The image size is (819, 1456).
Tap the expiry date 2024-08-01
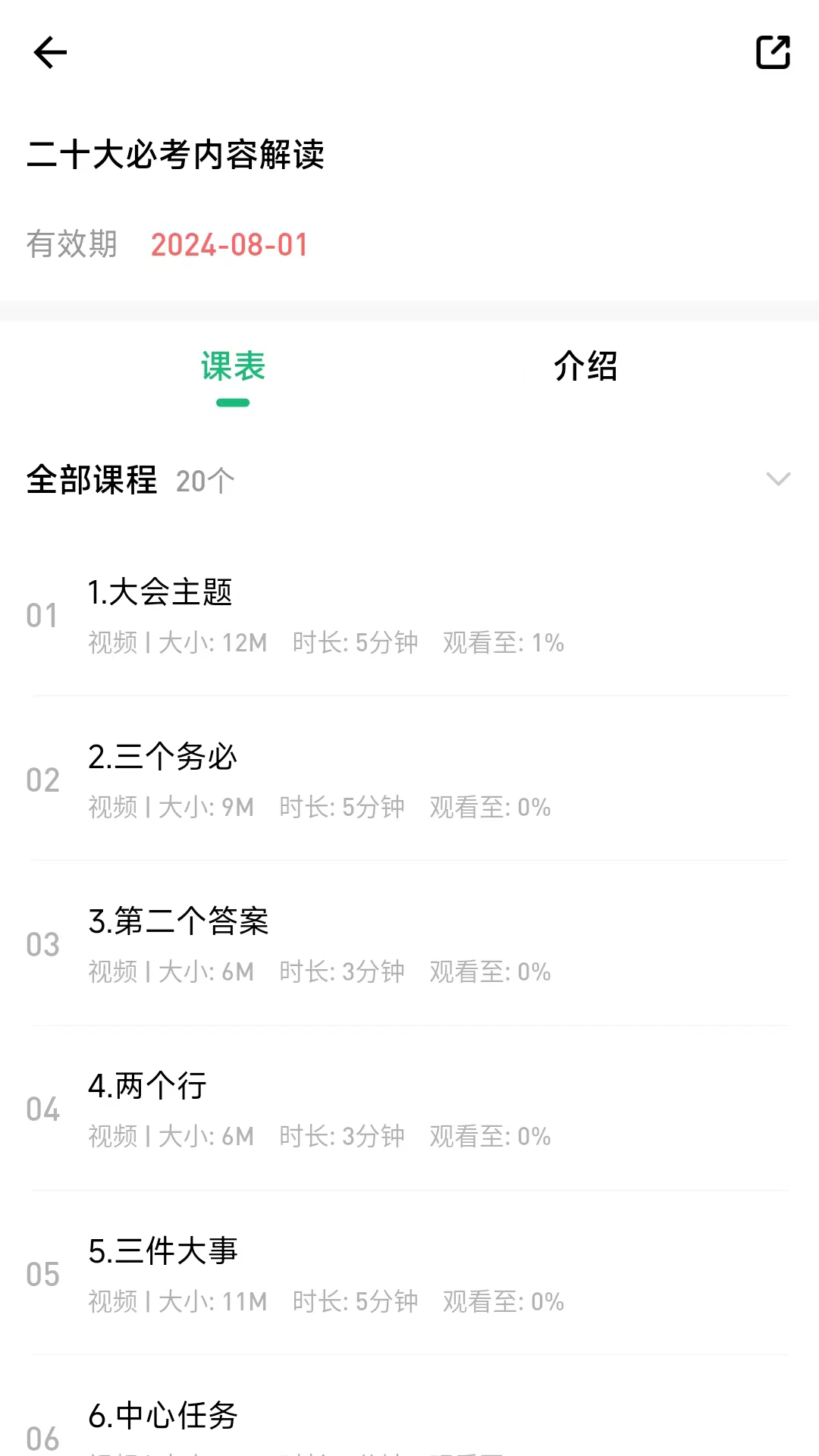tap(229, 244)
